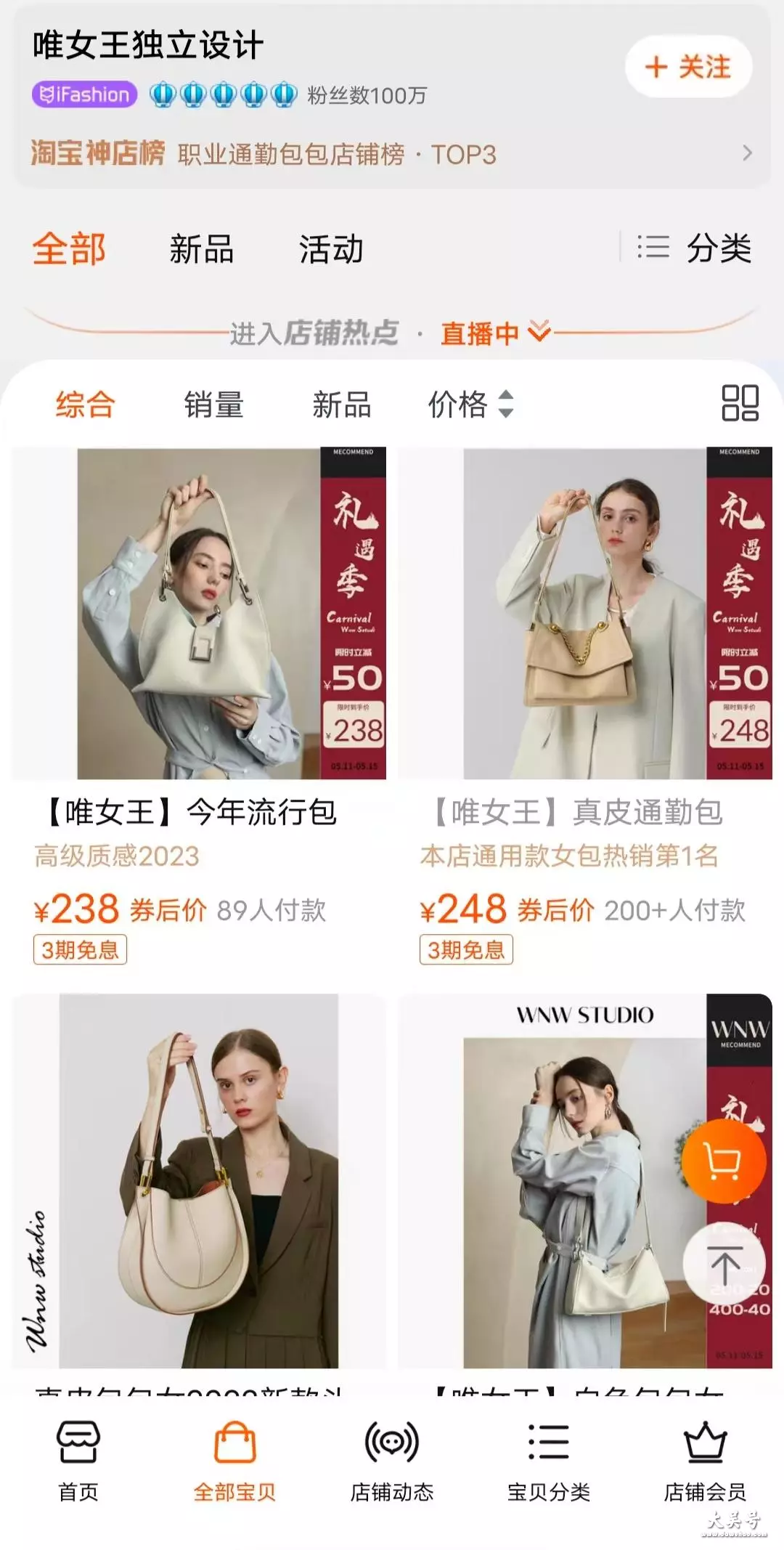Sort products by 销量
The image size is (784, 1550).
tap(213, 405)
